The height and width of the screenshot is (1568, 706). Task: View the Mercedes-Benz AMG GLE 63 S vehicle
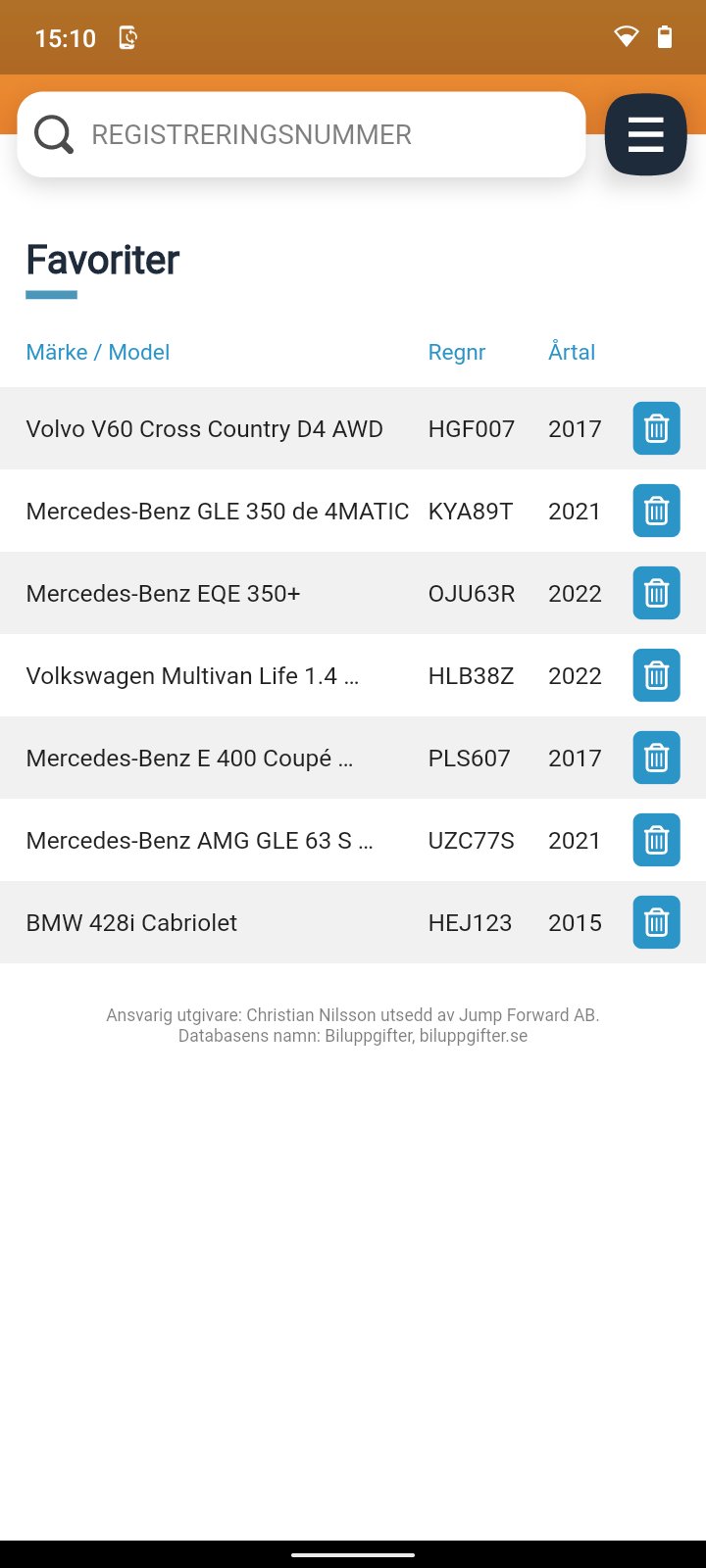[199, 840]
